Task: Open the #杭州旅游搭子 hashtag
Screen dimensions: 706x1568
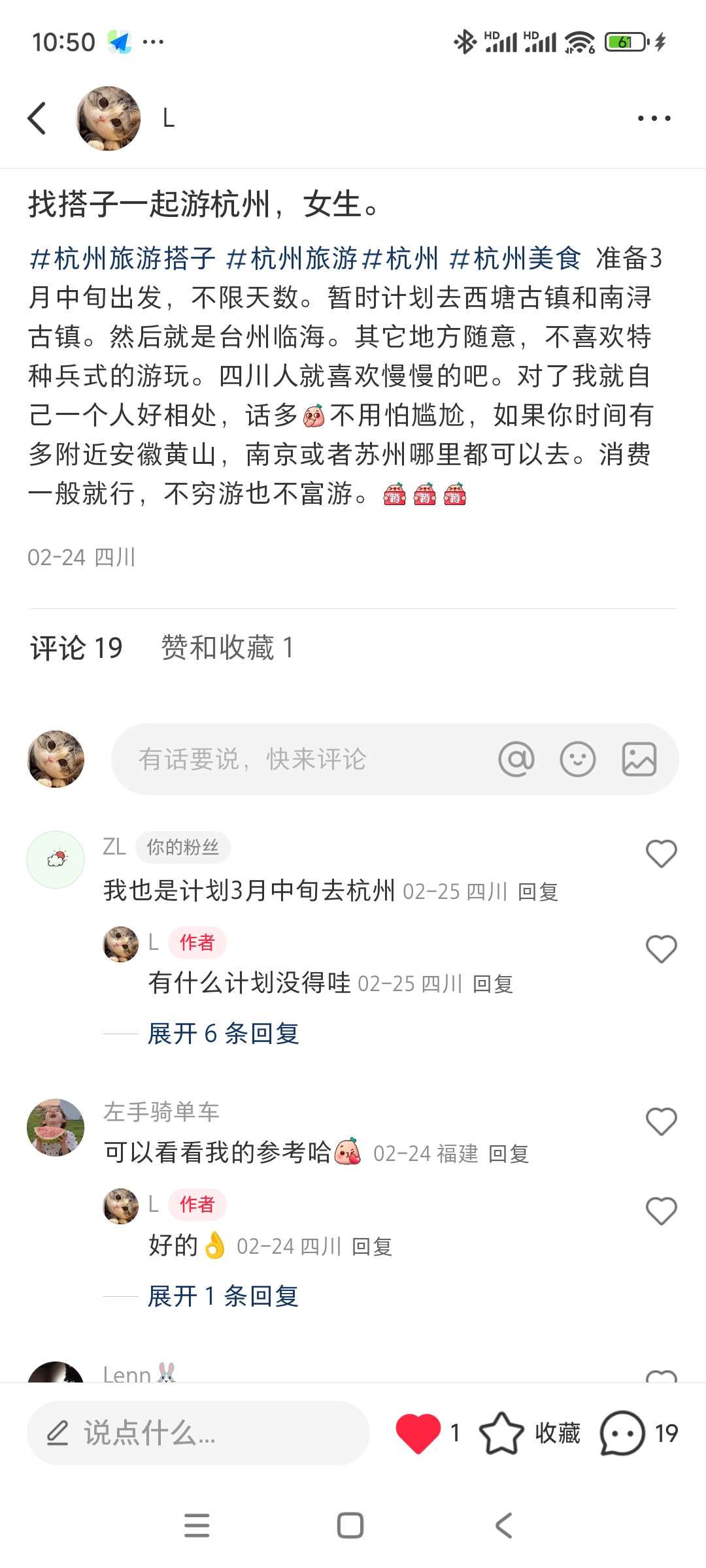Action: [x=123, y=259]
